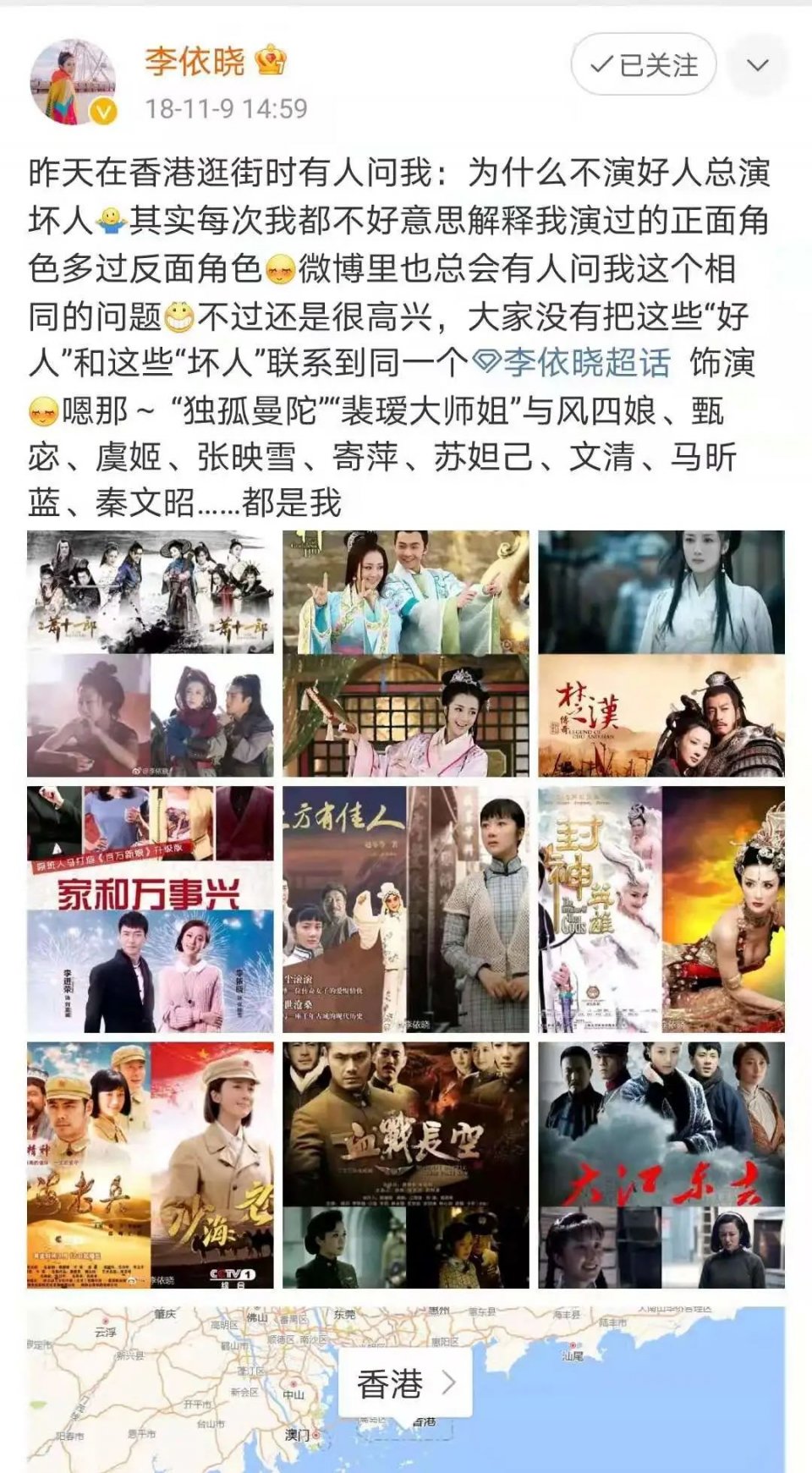This screenshot has height=1473, width=812.
Task: Open 李依晓's username link
Action: (195, 61)
